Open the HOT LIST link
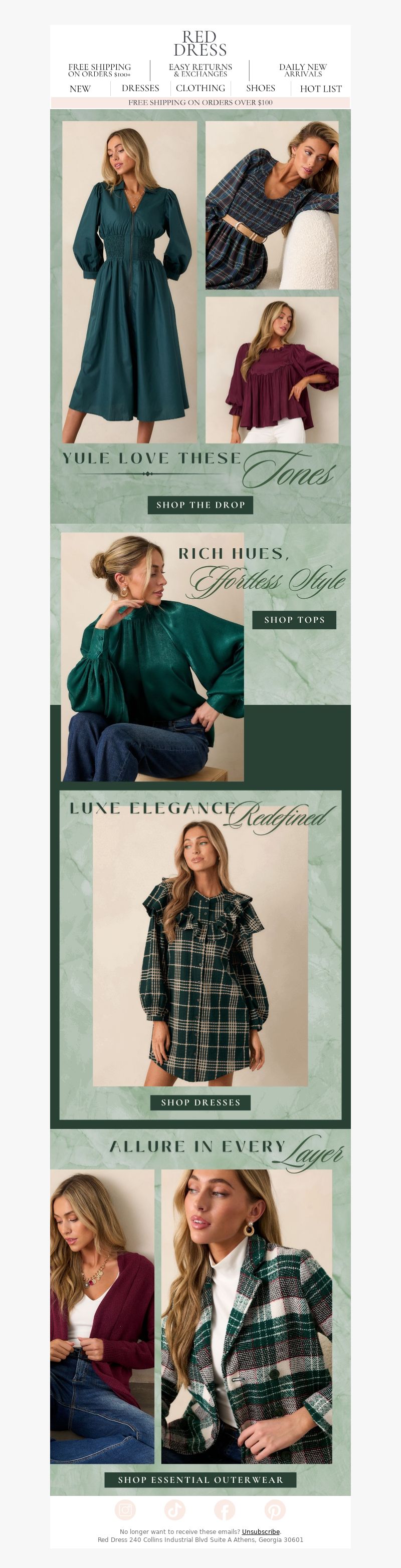 321,89
